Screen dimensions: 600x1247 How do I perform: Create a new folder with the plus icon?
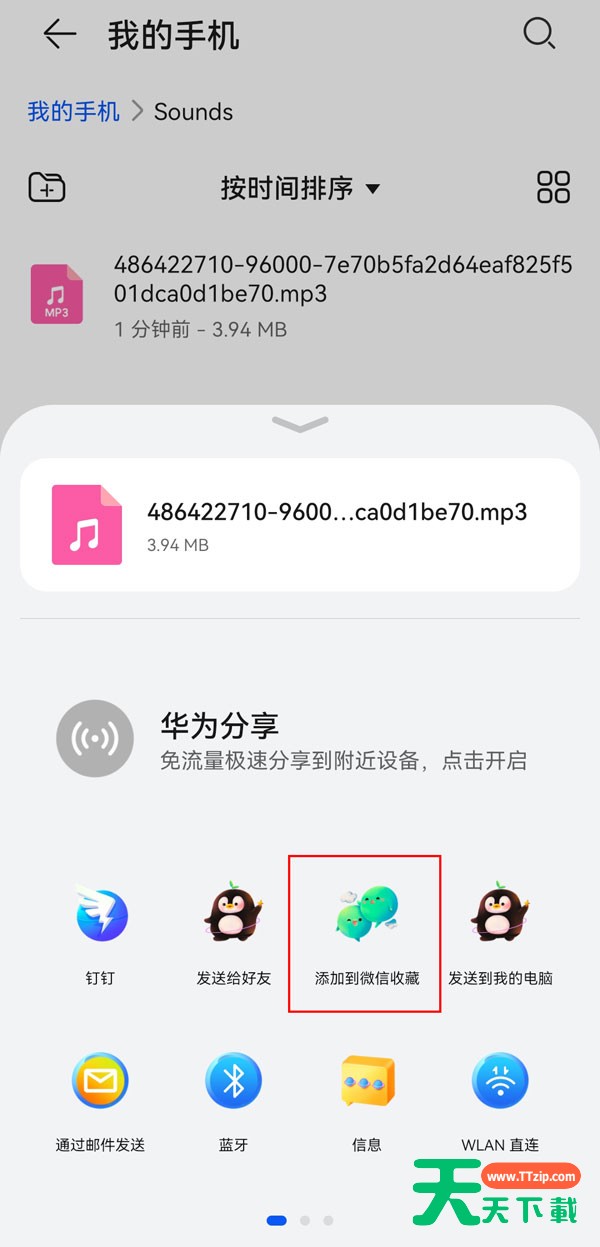tap(47, 187)
